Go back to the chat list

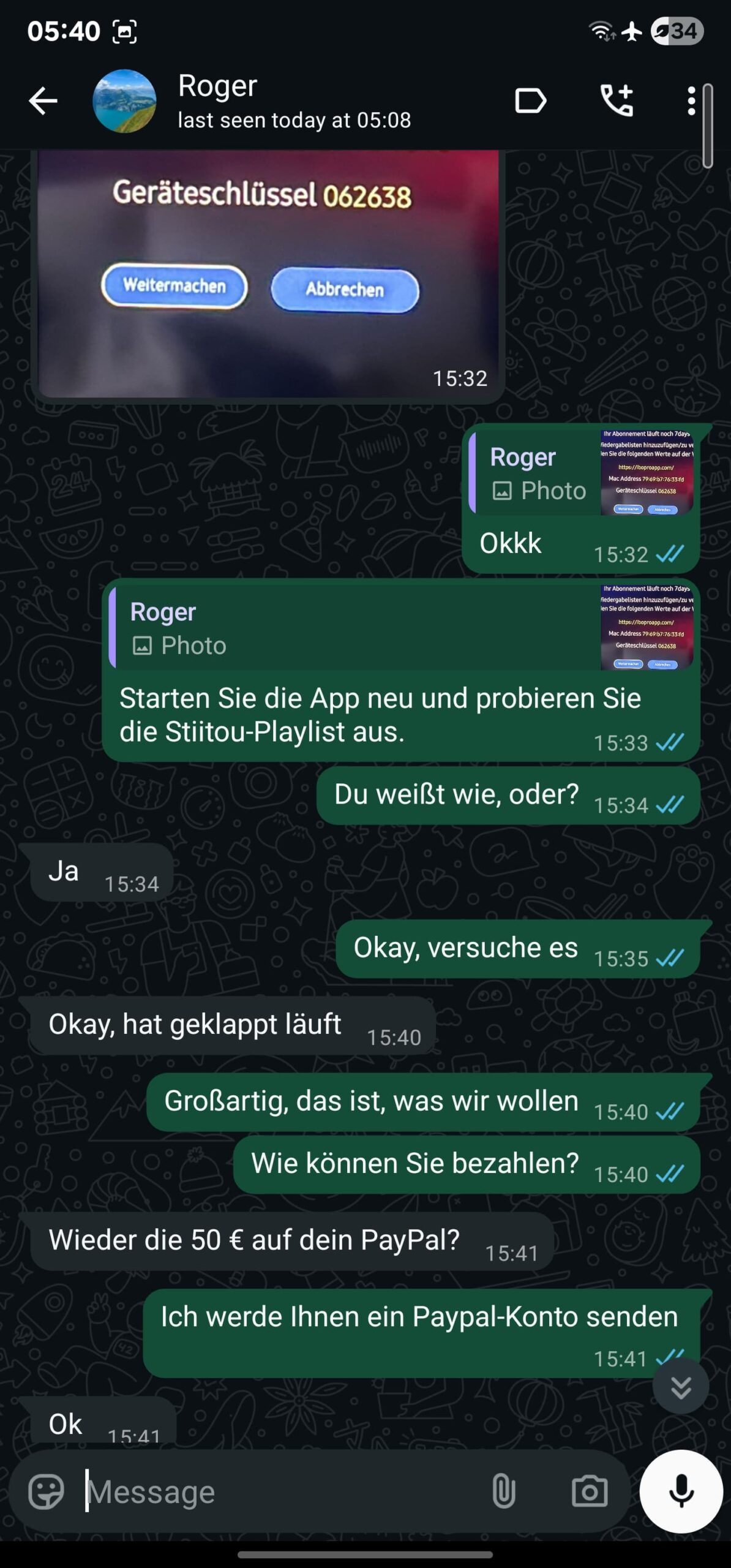click(x=43, y=100)
